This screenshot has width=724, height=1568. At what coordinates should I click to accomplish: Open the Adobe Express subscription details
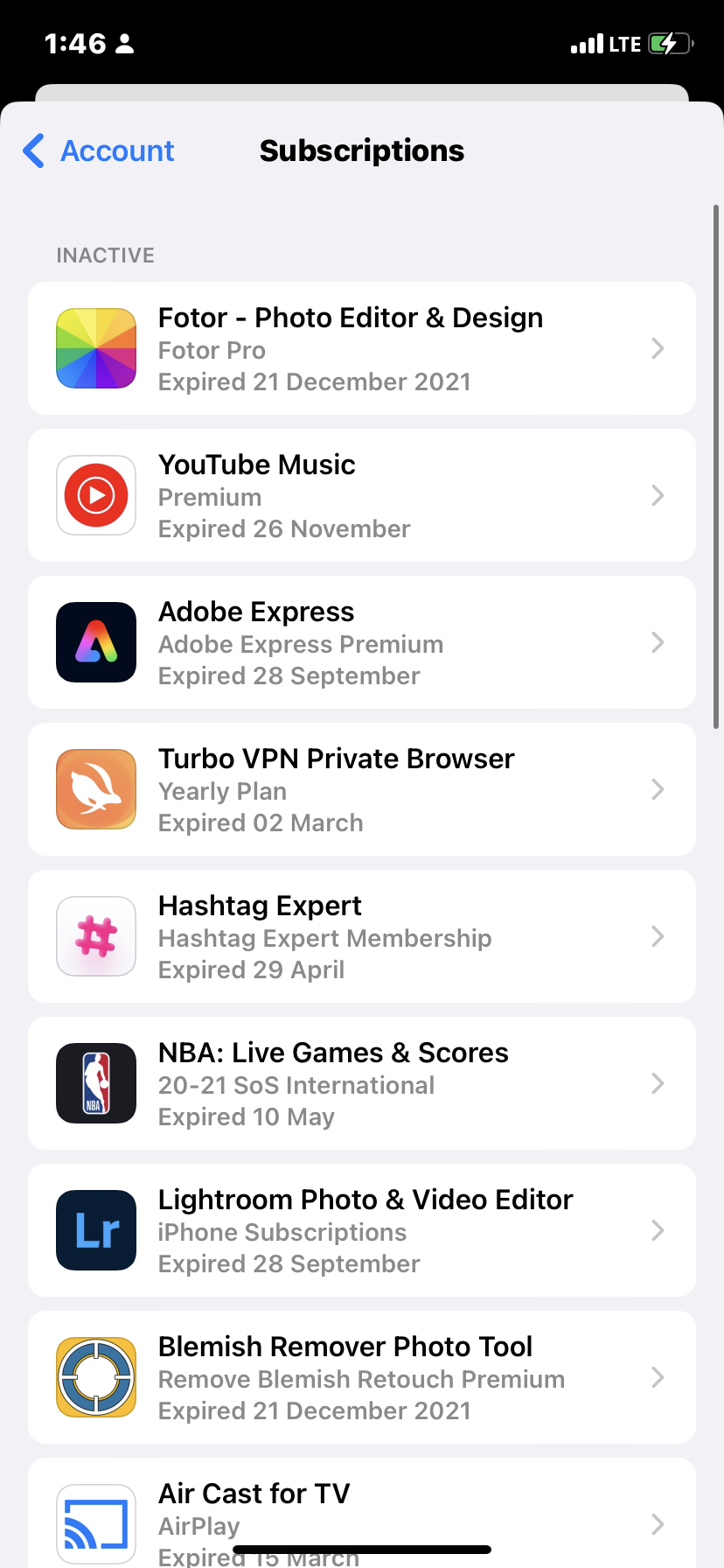361,642
